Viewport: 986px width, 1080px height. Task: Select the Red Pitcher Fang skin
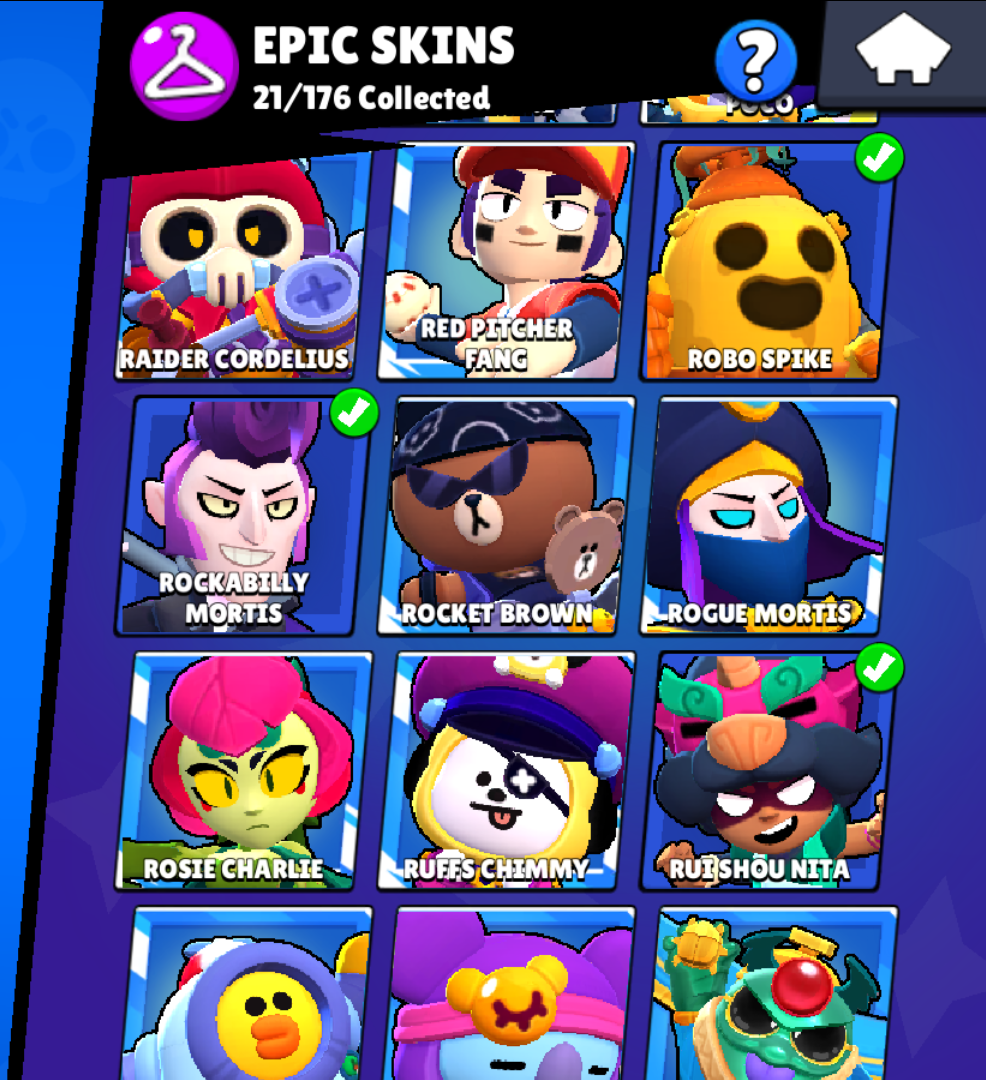click(505, 260)
